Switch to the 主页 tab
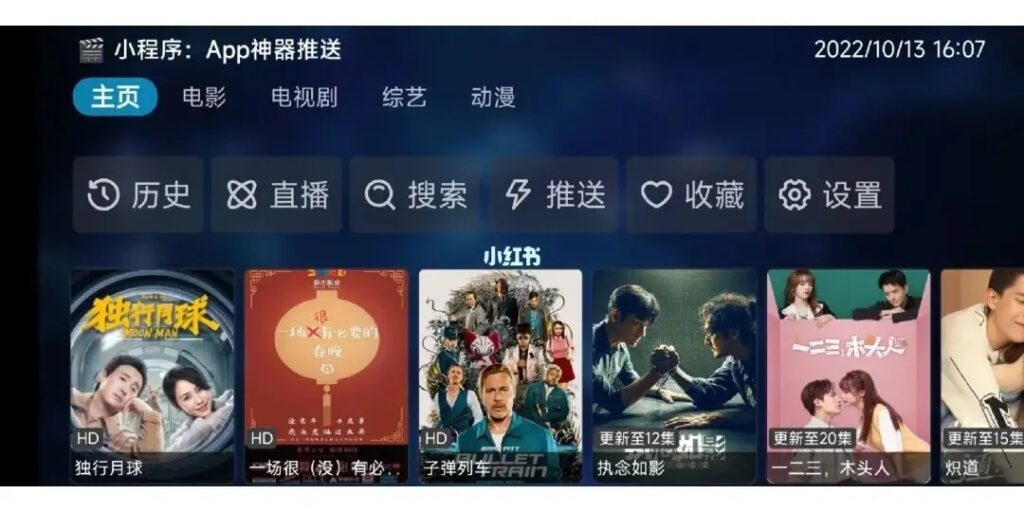Screen dimensions: 1024x512 [115, 97]
